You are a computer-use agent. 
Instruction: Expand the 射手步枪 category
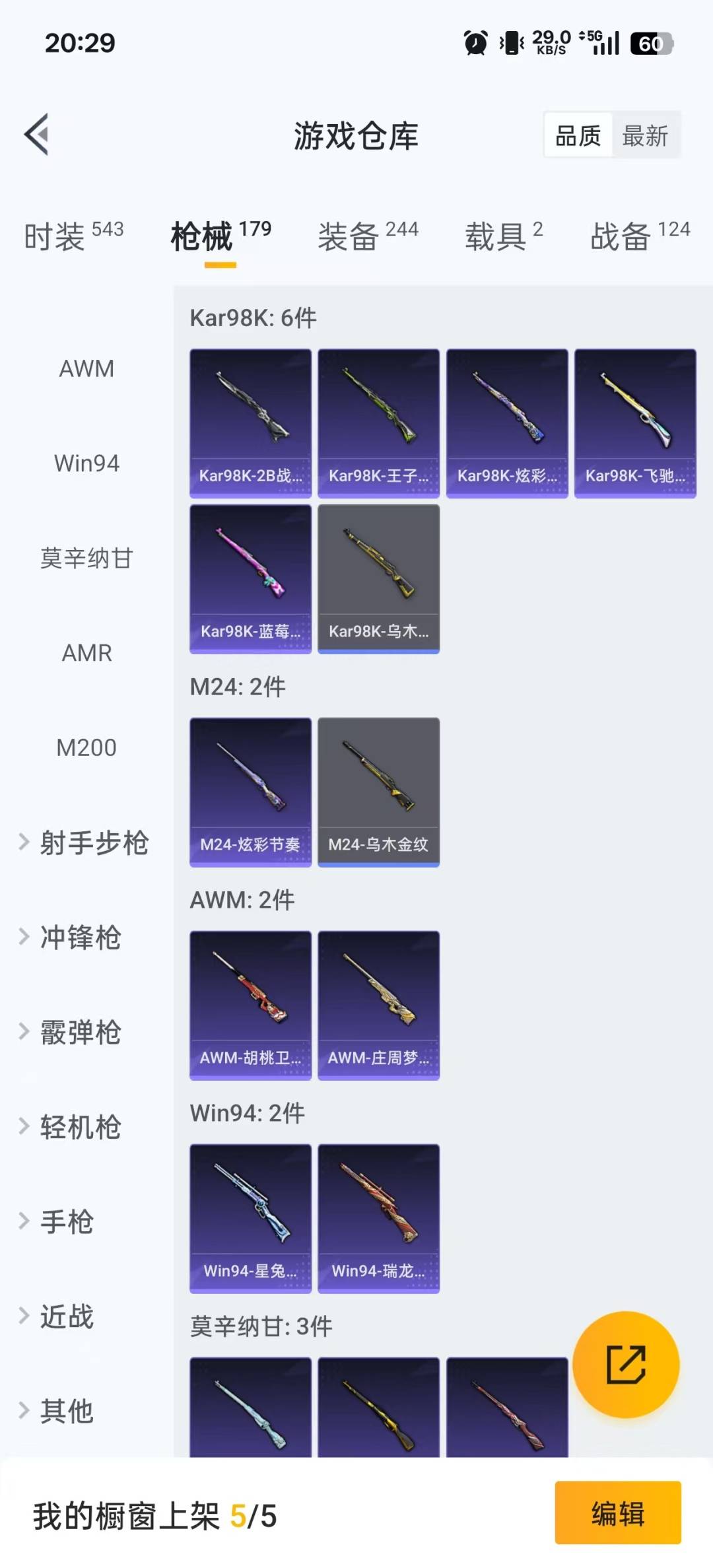(85, 843)
